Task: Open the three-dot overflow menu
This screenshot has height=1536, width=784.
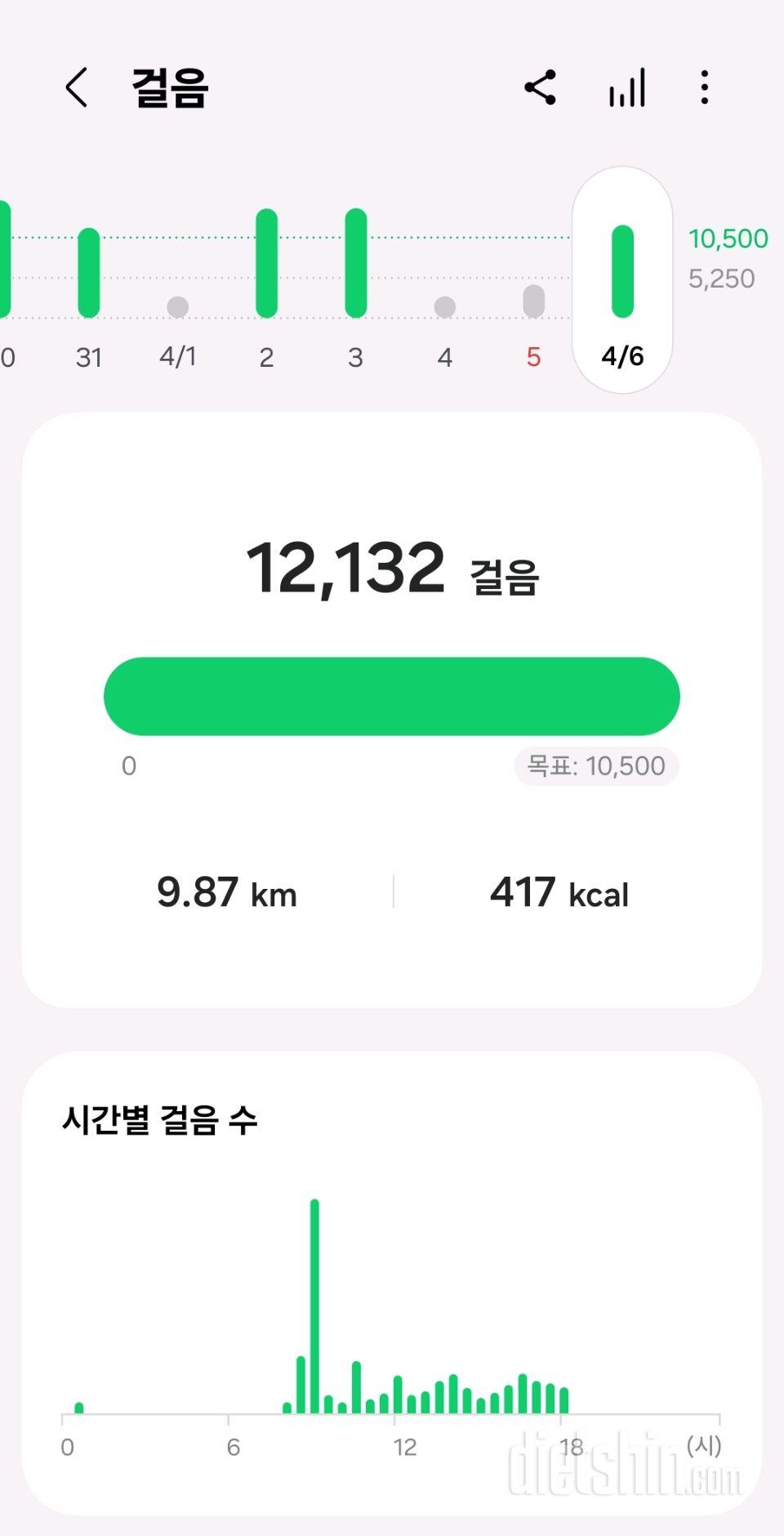Action: click(704, 87)
